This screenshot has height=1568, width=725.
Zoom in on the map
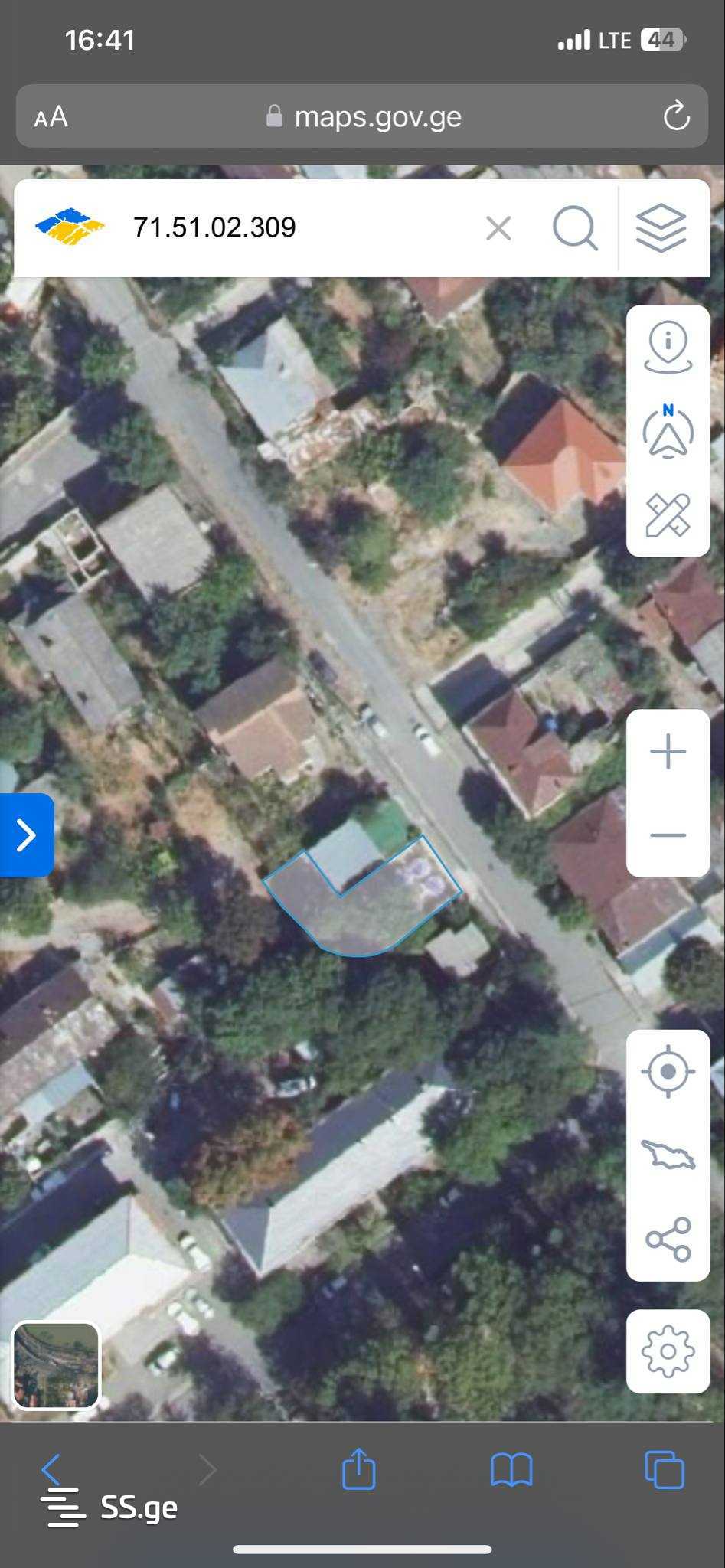[668, 752]
